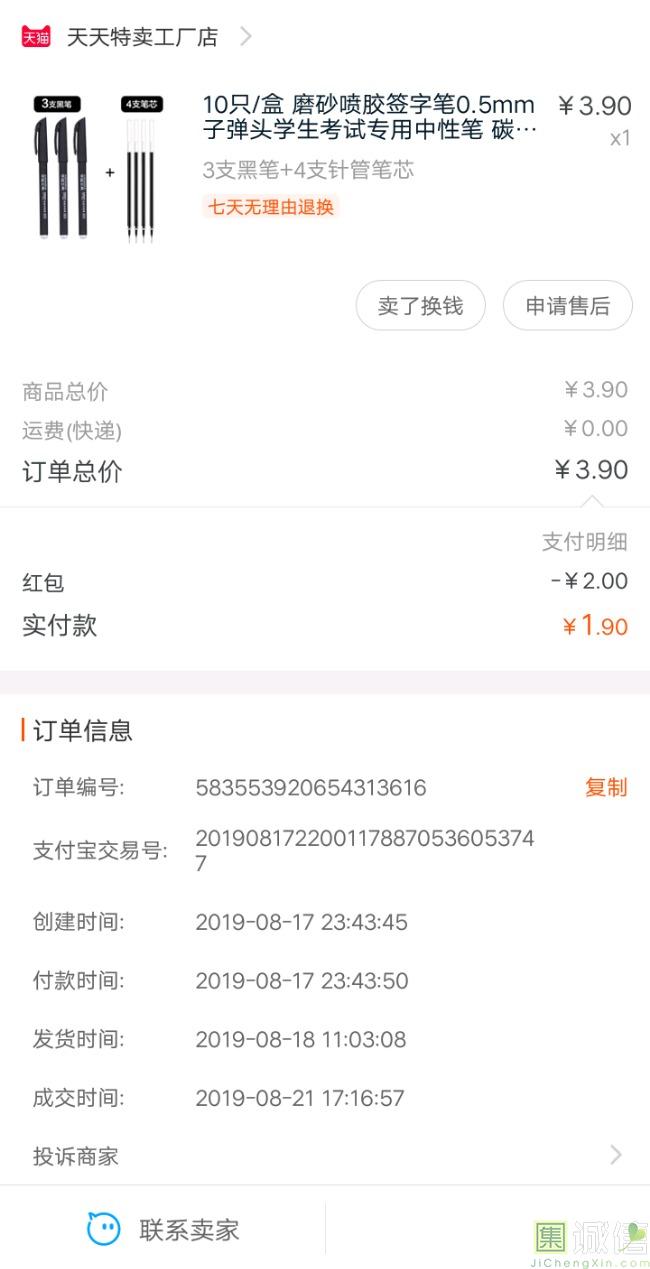Tap 申请售后 to request after-sales service
Viewport: 650px width, 1269px height.
pos(567,306)
